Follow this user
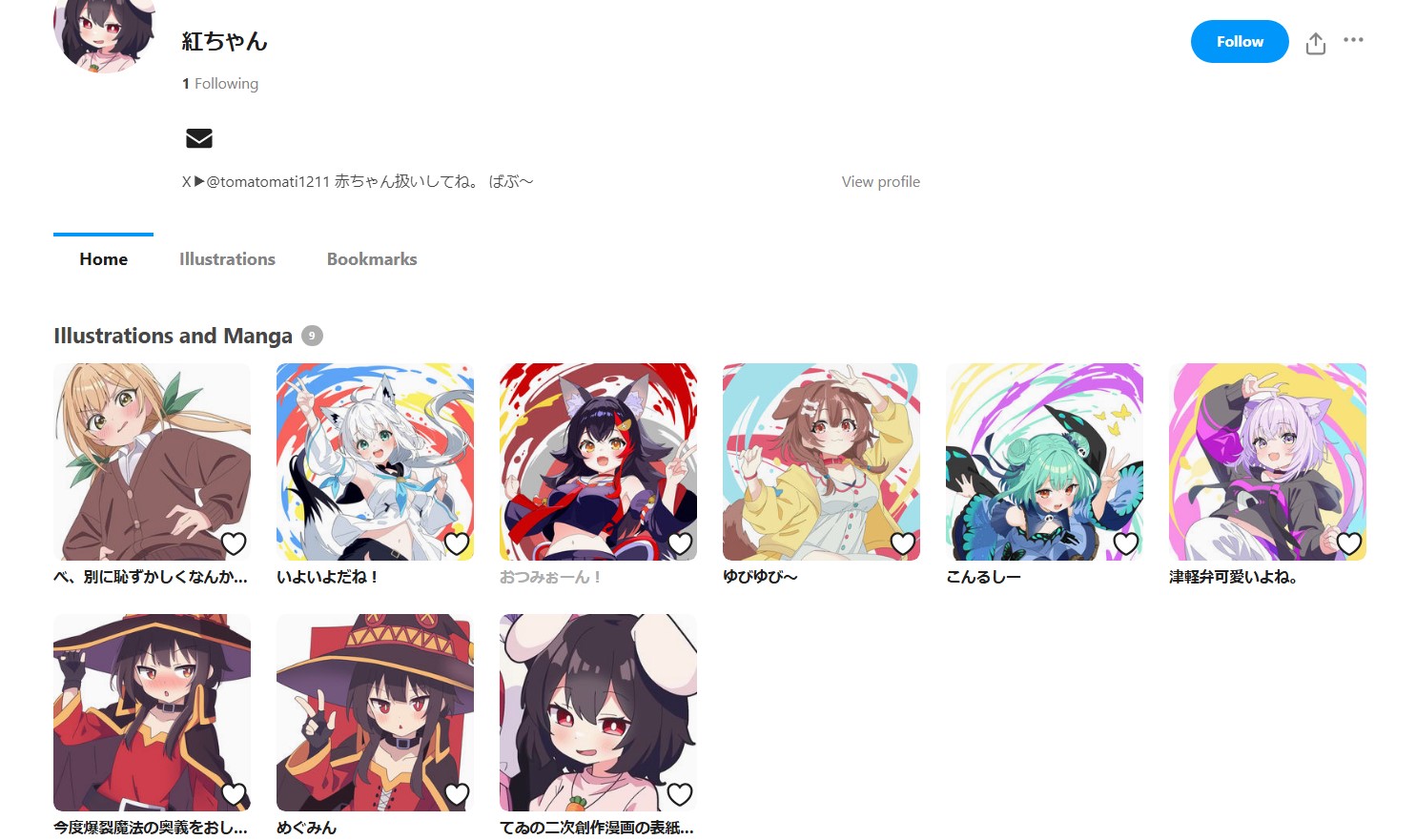The height and width of the screenshot is (840, 1416). click(x=1239, y=42)
